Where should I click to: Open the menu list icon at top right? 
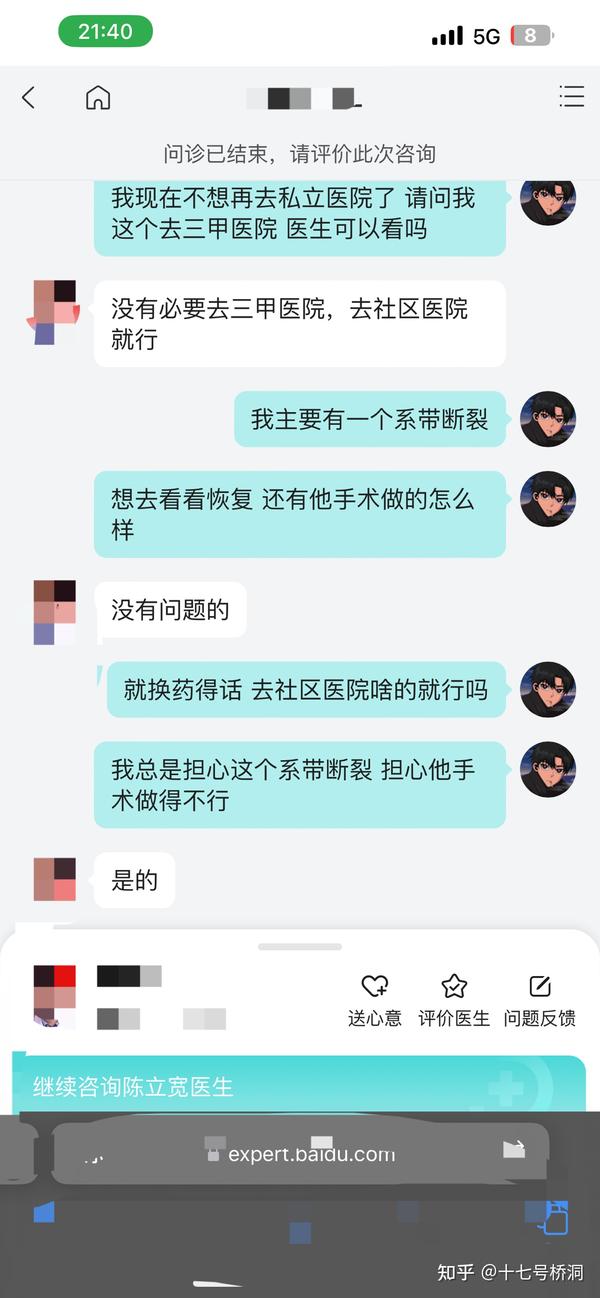tap(571, 96)
